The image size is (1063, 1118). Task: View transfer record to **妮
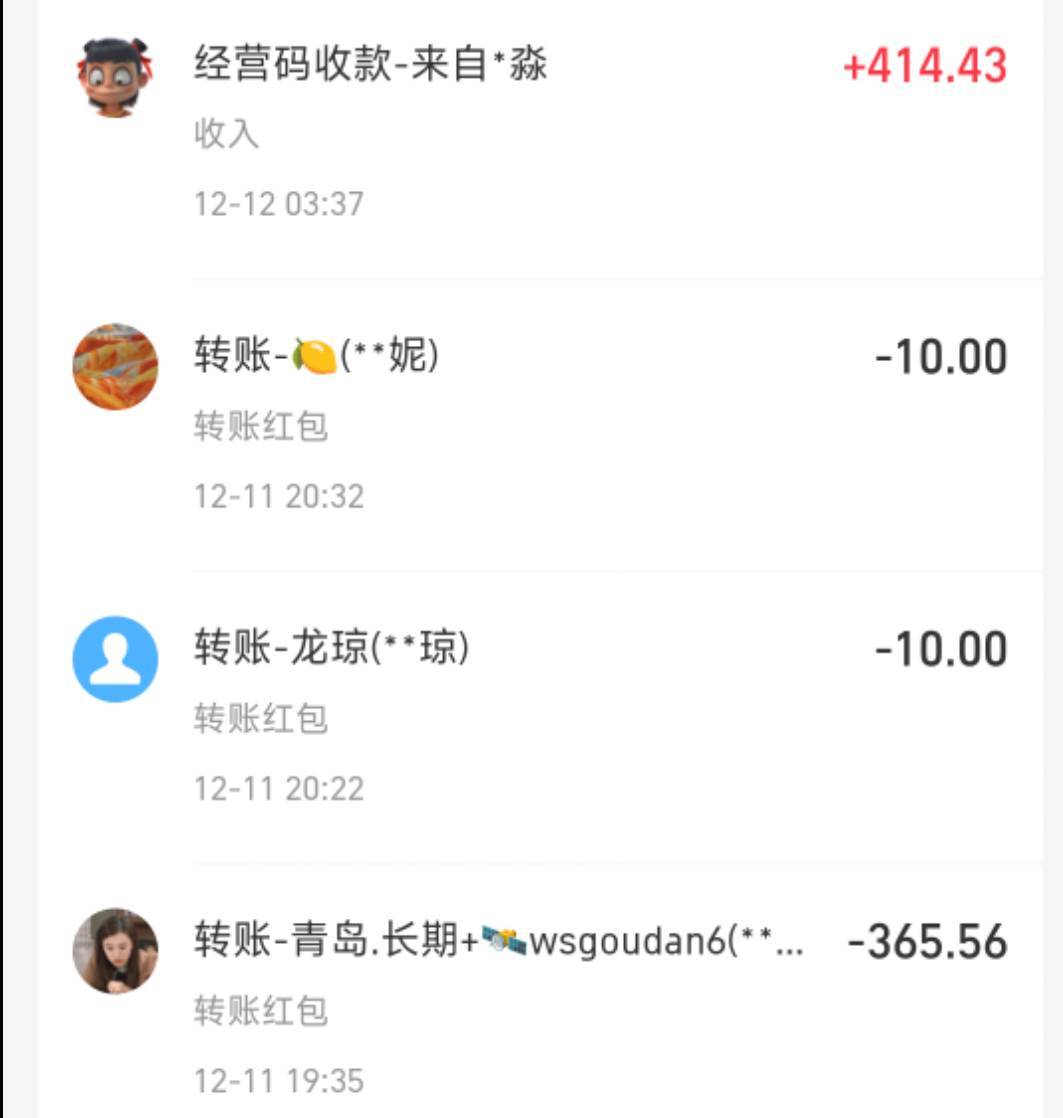click(x=540, y=425)
